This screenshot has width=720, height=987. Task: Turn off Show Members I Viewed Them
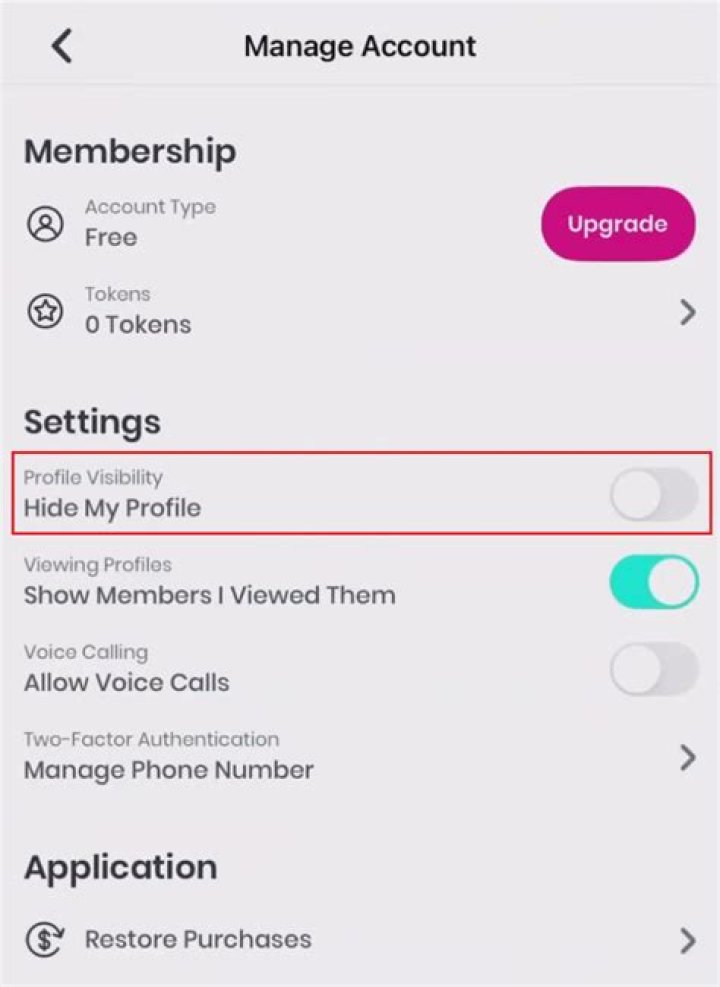pyautogui.click(x=654, y=582)
